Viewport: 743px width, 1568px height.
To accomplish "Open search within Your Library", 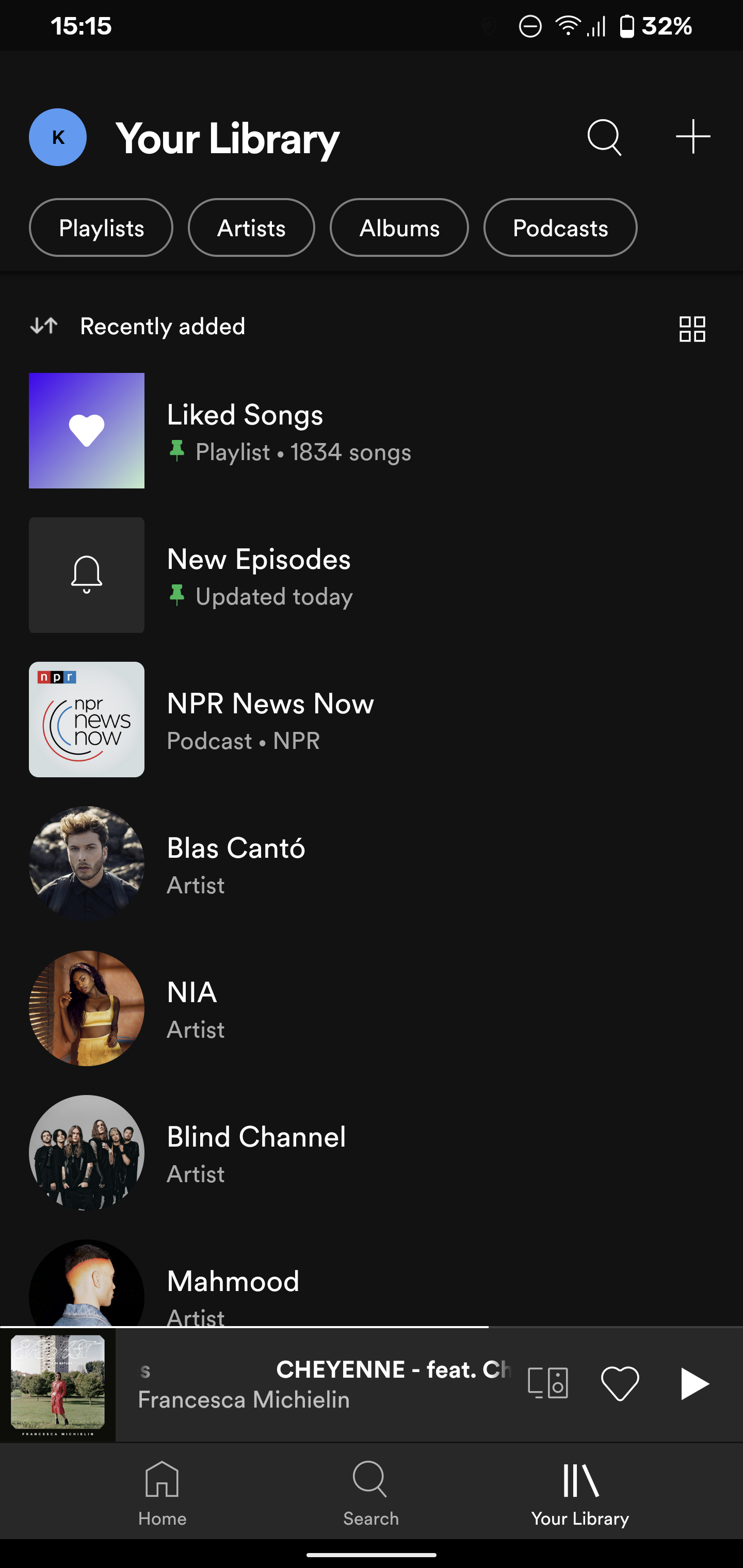I will (x=604, y=138).
